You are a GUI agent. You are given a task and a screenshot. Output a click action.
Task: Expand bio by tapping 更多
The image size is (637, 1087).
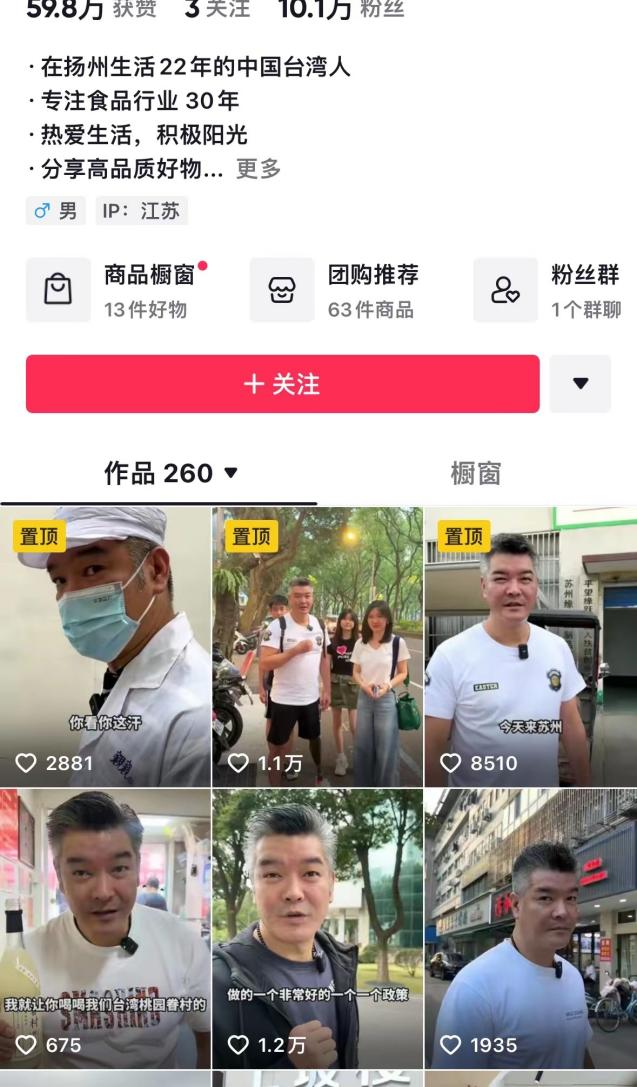[x=258, y=169]
